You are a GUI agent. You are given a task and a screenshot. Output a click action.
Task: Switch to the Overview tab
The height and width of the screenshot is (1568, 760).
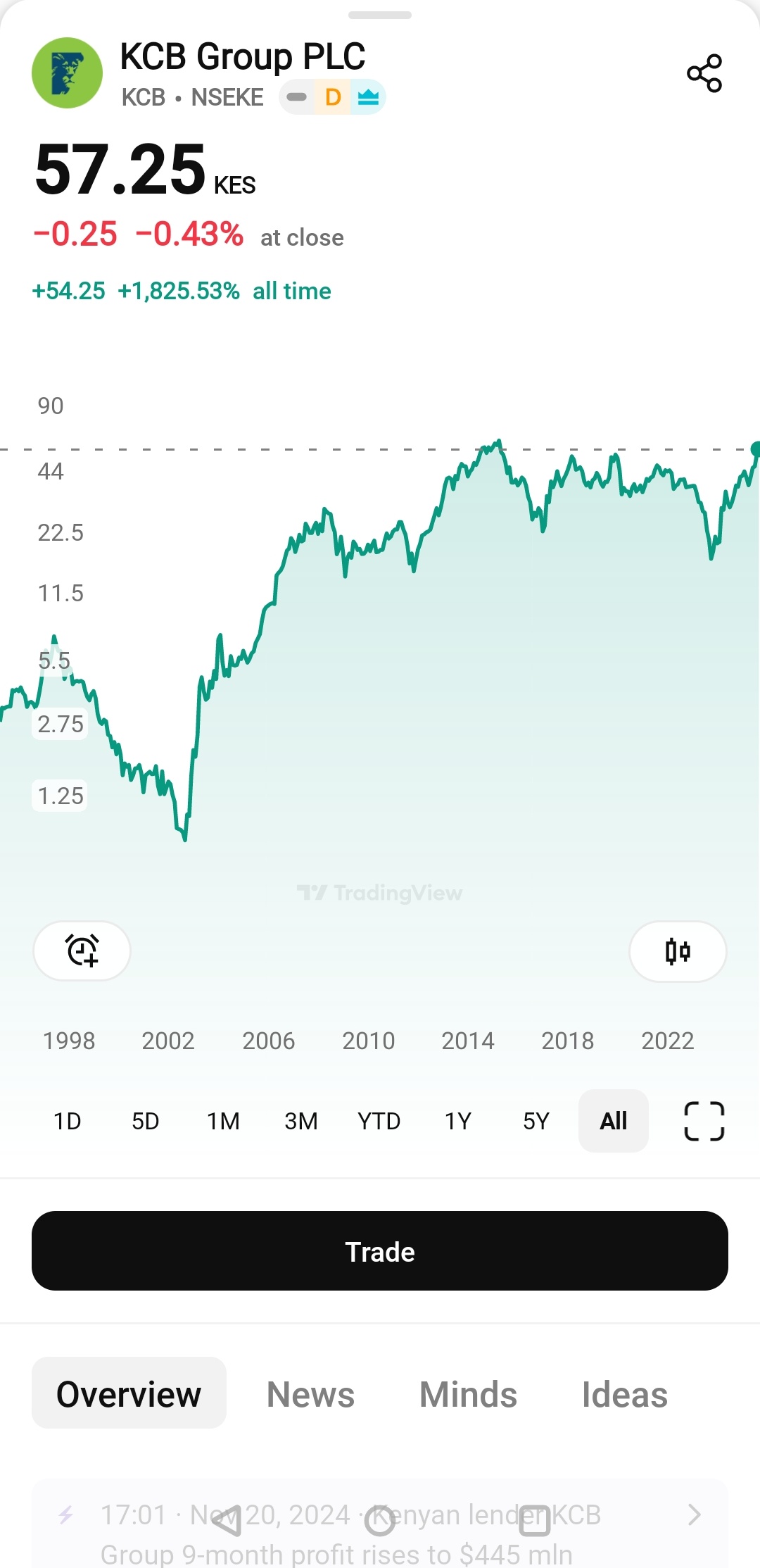click(129, 1394)
